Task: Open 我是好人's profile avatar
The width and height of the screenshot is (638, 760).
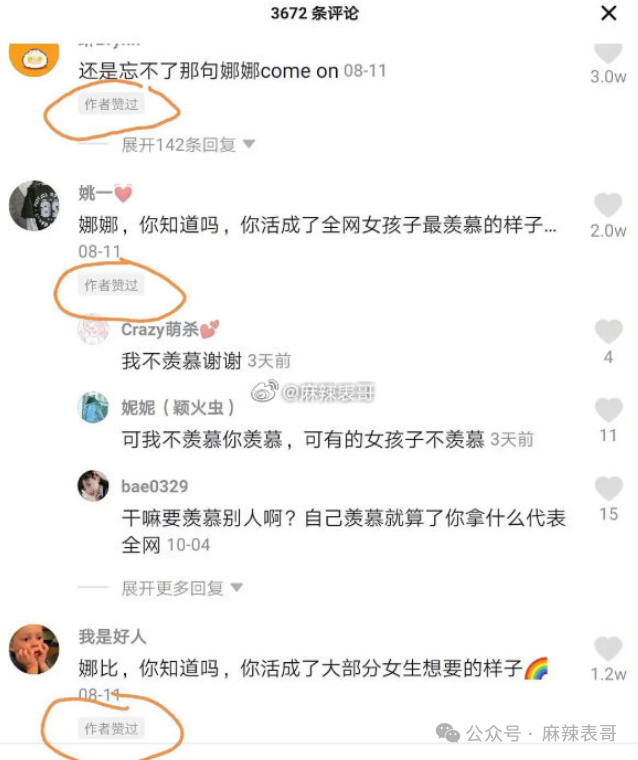Action: (x=35, y=650)
